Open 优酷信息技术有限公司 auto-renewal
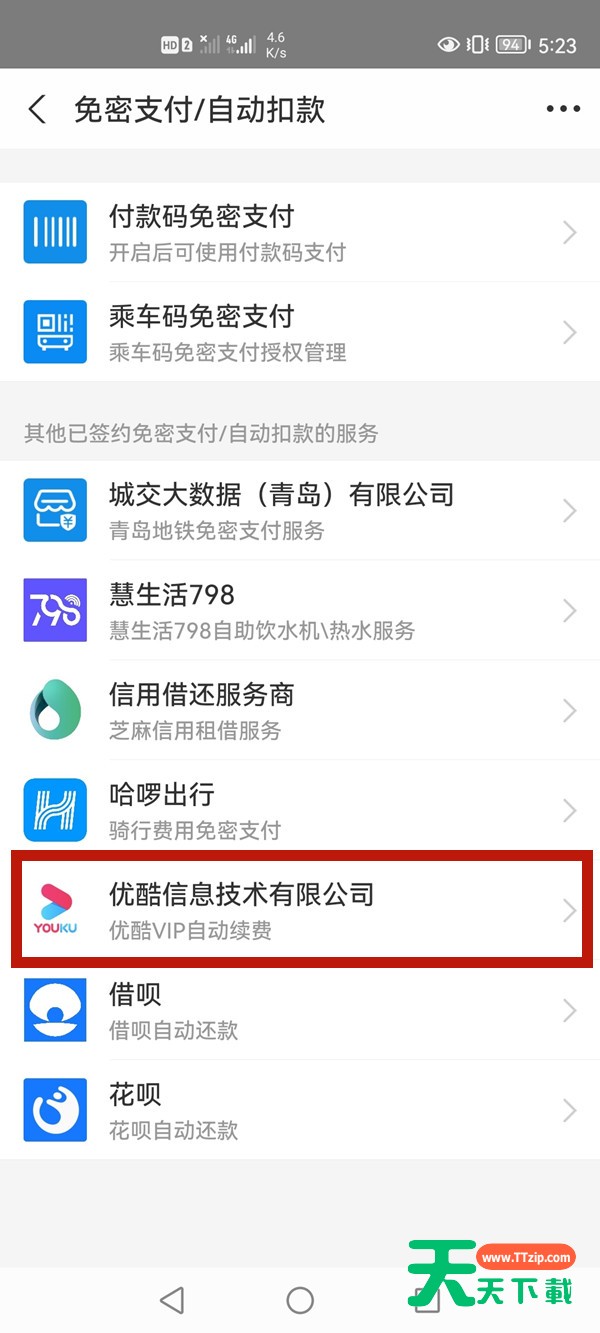The image size is (600, 1333). pos(300,910)
